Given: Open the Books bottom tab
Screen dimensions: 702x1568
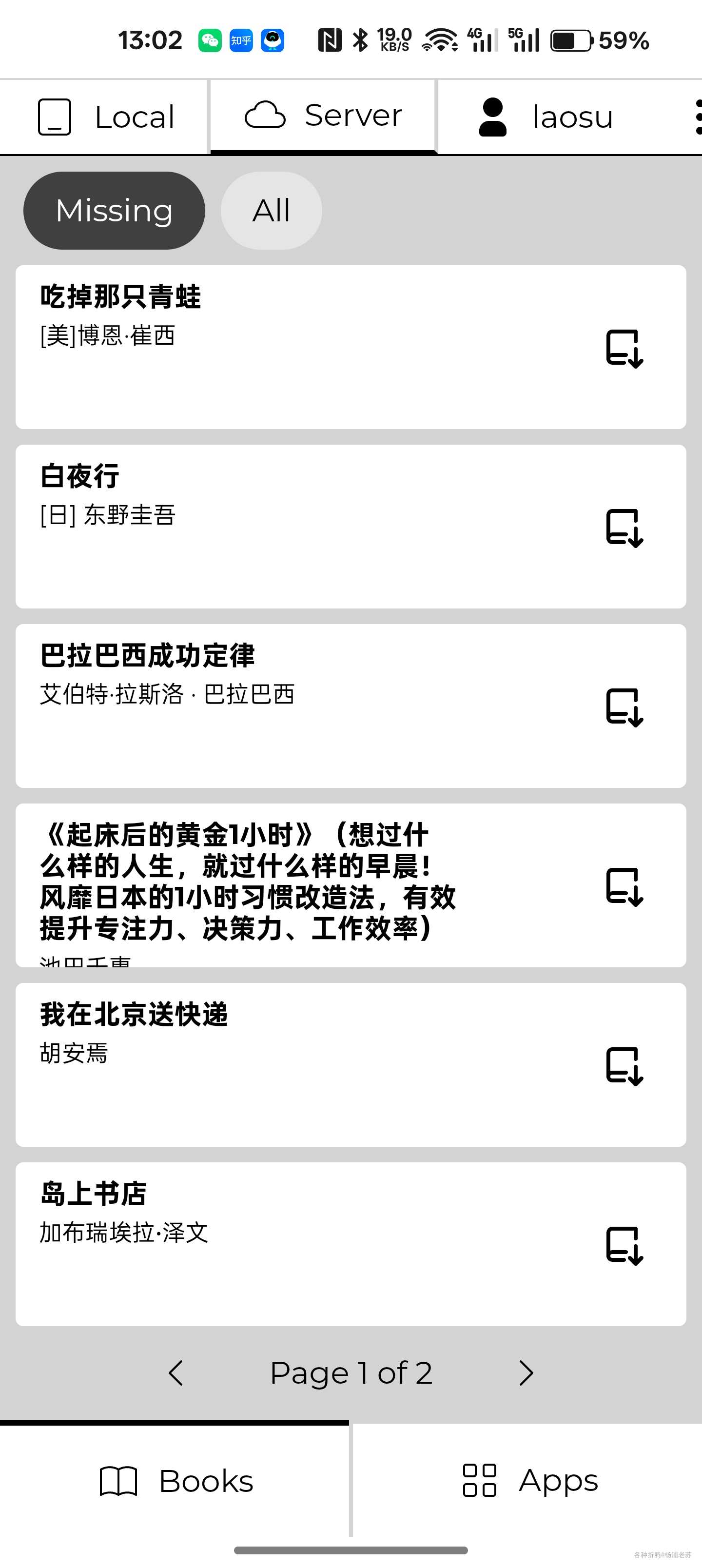Looking at the screenshot, I should tap(175, 1480).
